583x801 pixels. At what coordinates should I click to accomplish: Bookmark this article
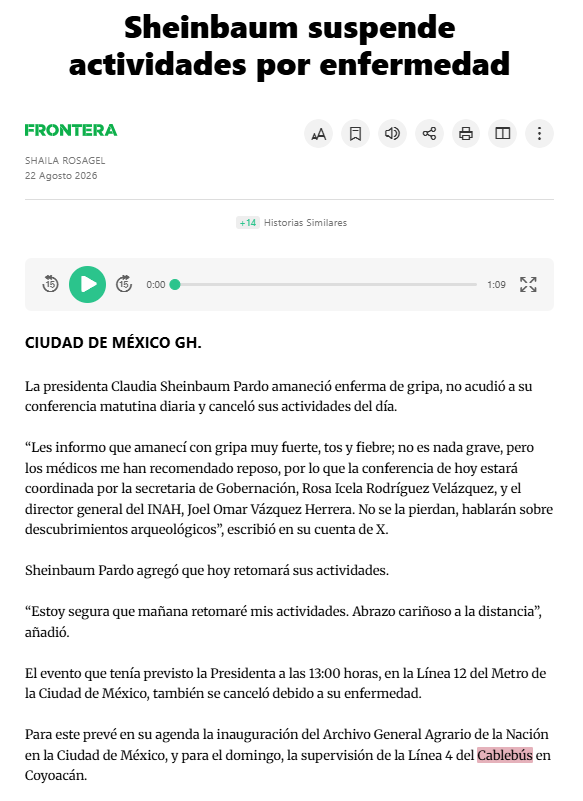[355, 134]
